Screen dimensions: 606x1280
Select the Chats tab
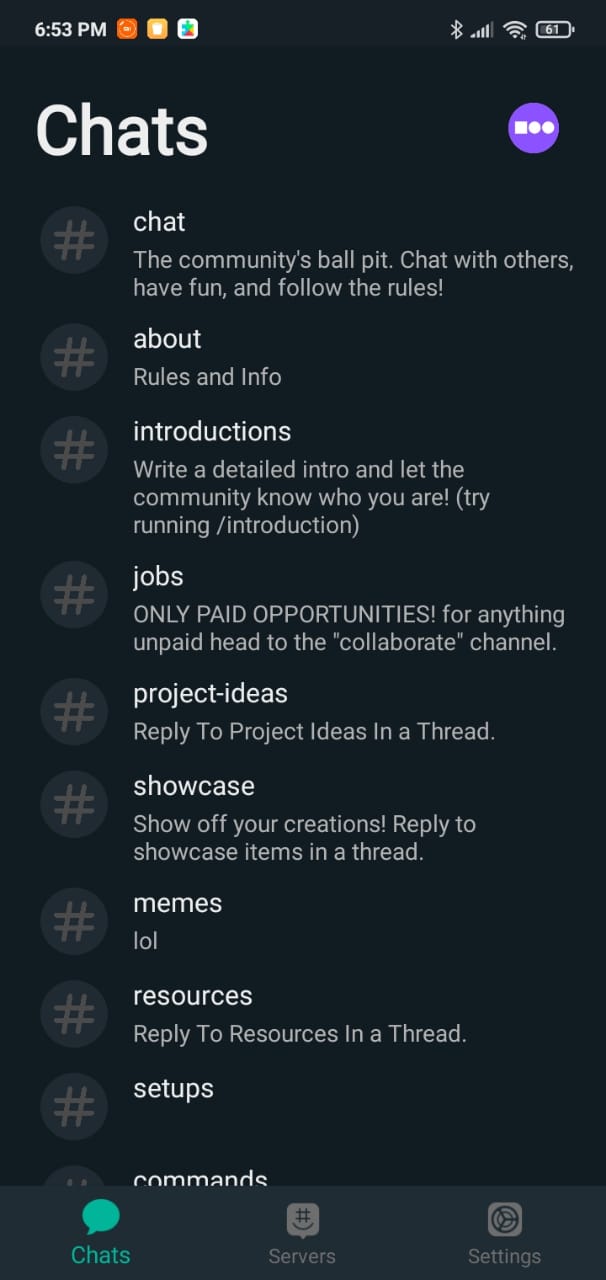tap(101, 1235)
